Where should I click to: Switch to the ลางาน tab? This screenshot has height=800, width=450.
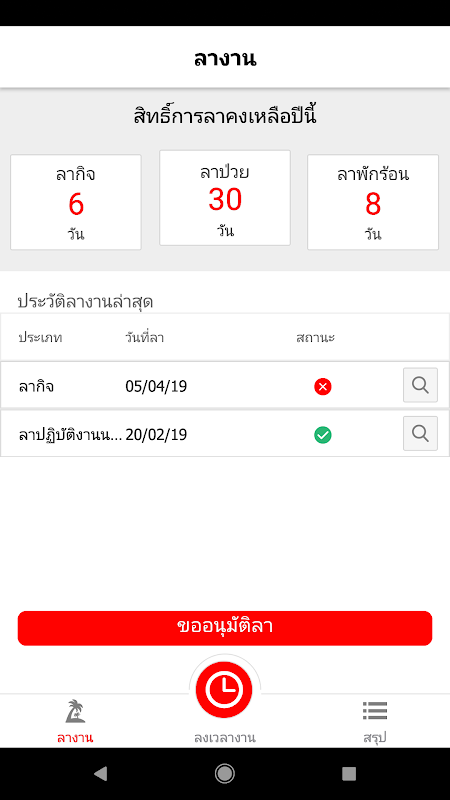(x=75, y=721)
